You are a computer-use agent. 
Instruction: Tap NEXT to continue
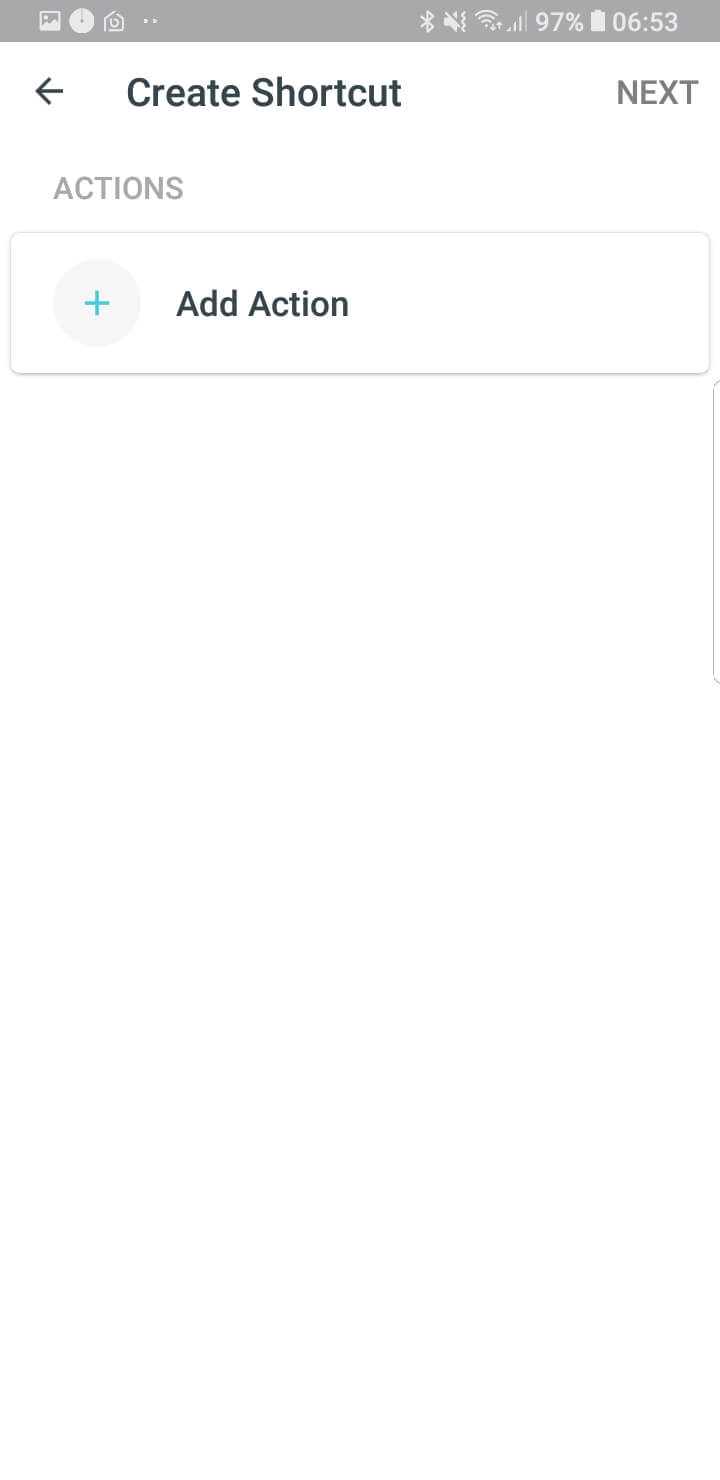tap(656, 93)
